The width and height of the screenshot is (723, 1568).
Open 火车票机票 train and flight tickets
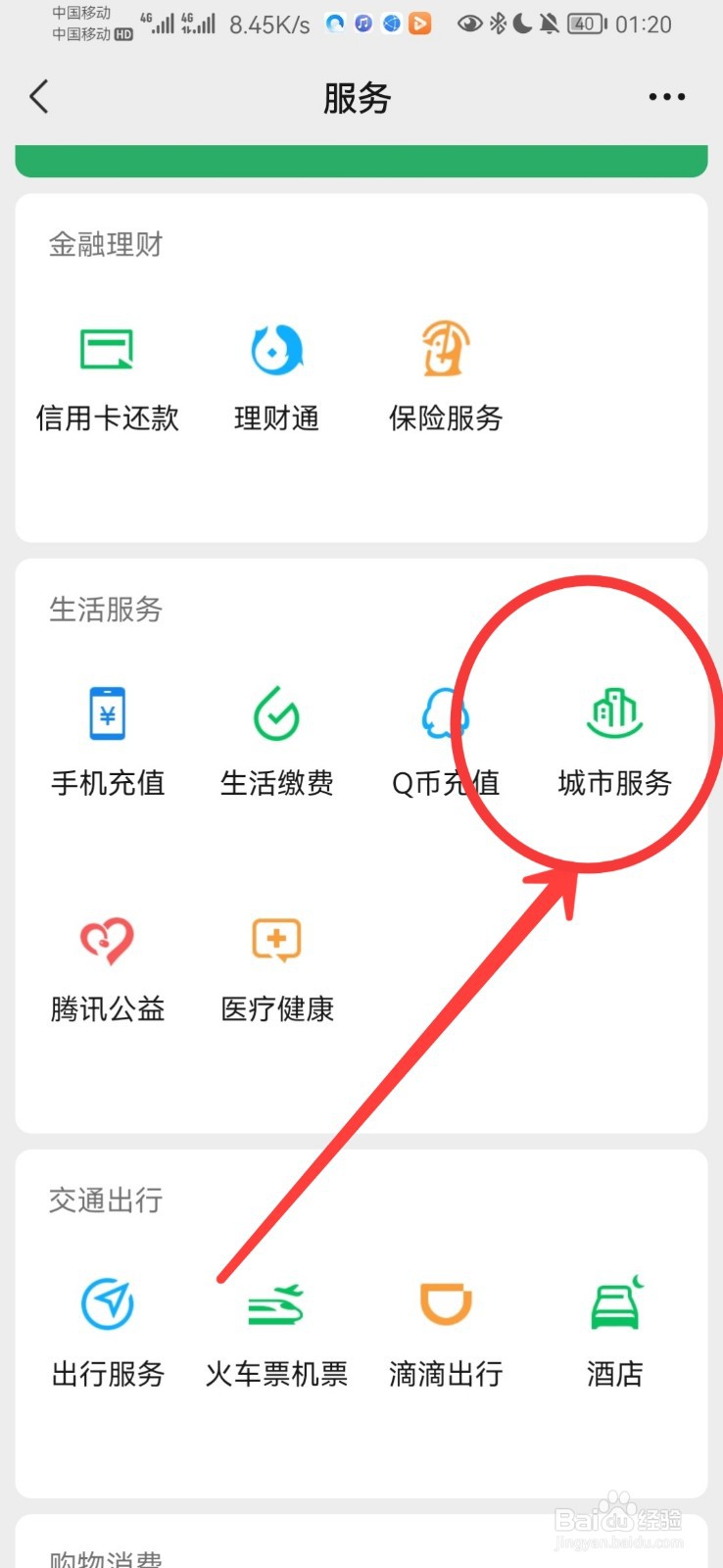pos(276,1331)
